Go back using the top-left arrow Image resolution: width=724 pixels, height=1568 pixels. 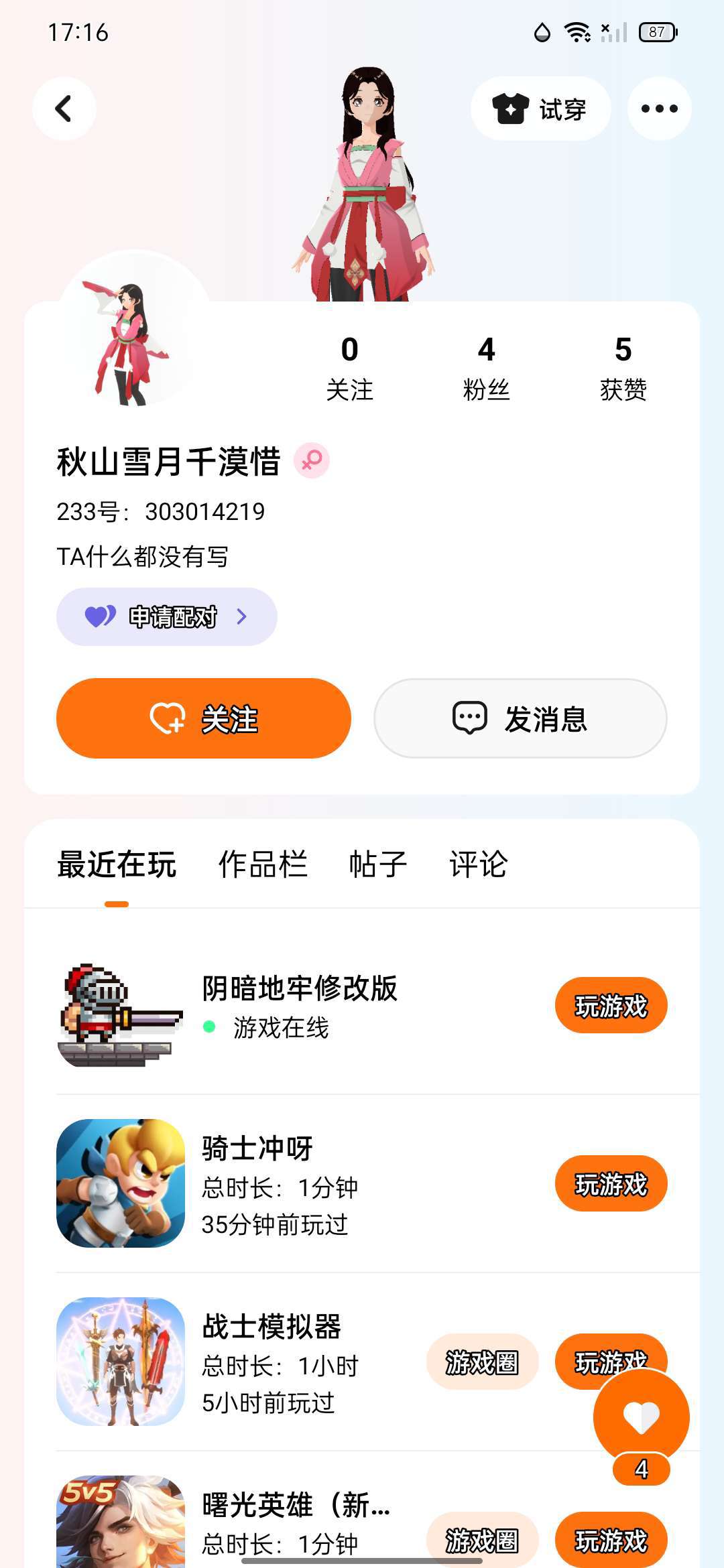(64, 109)
